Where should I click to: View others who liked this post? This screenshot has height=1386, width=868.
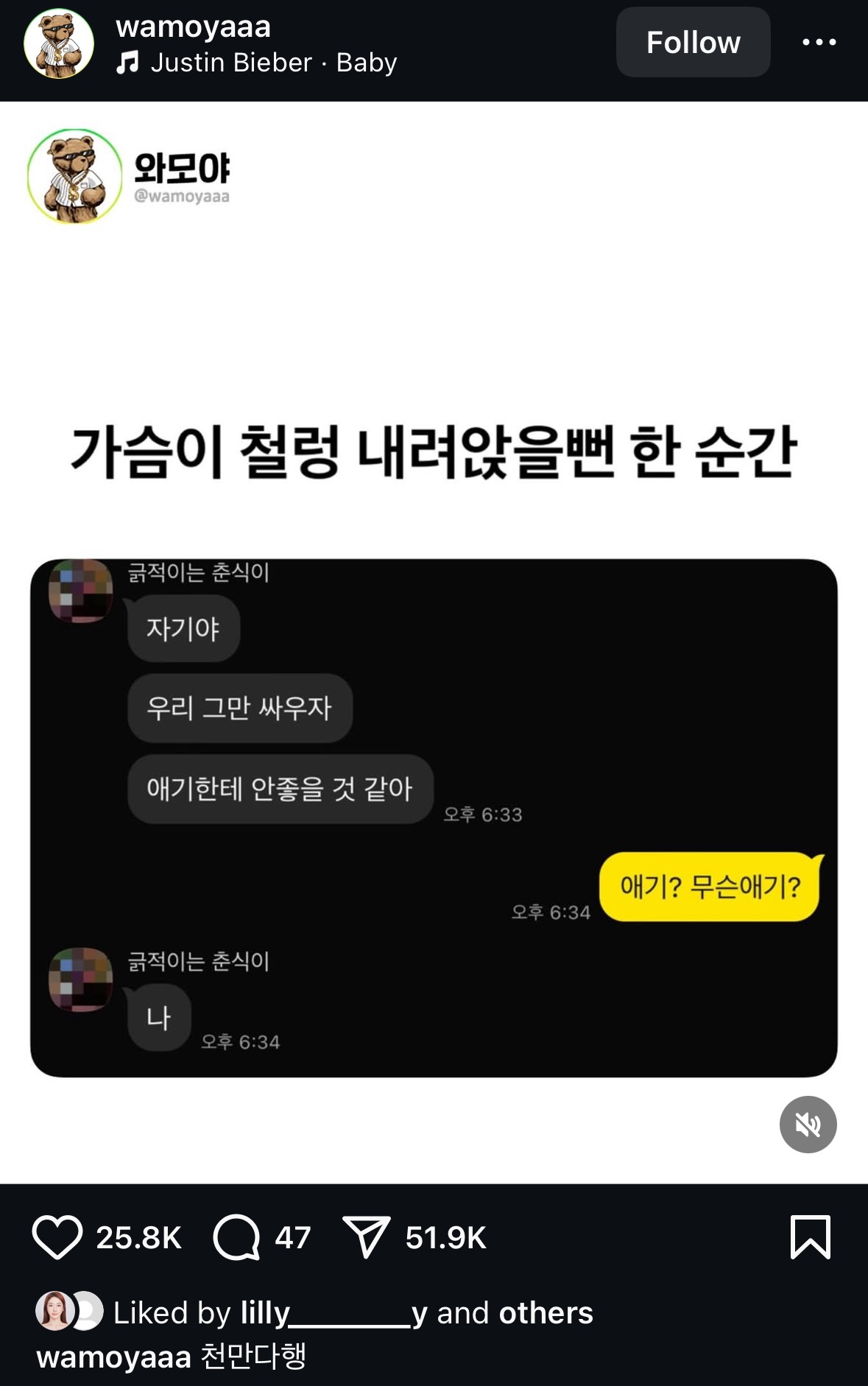[x=546, y=1313]
